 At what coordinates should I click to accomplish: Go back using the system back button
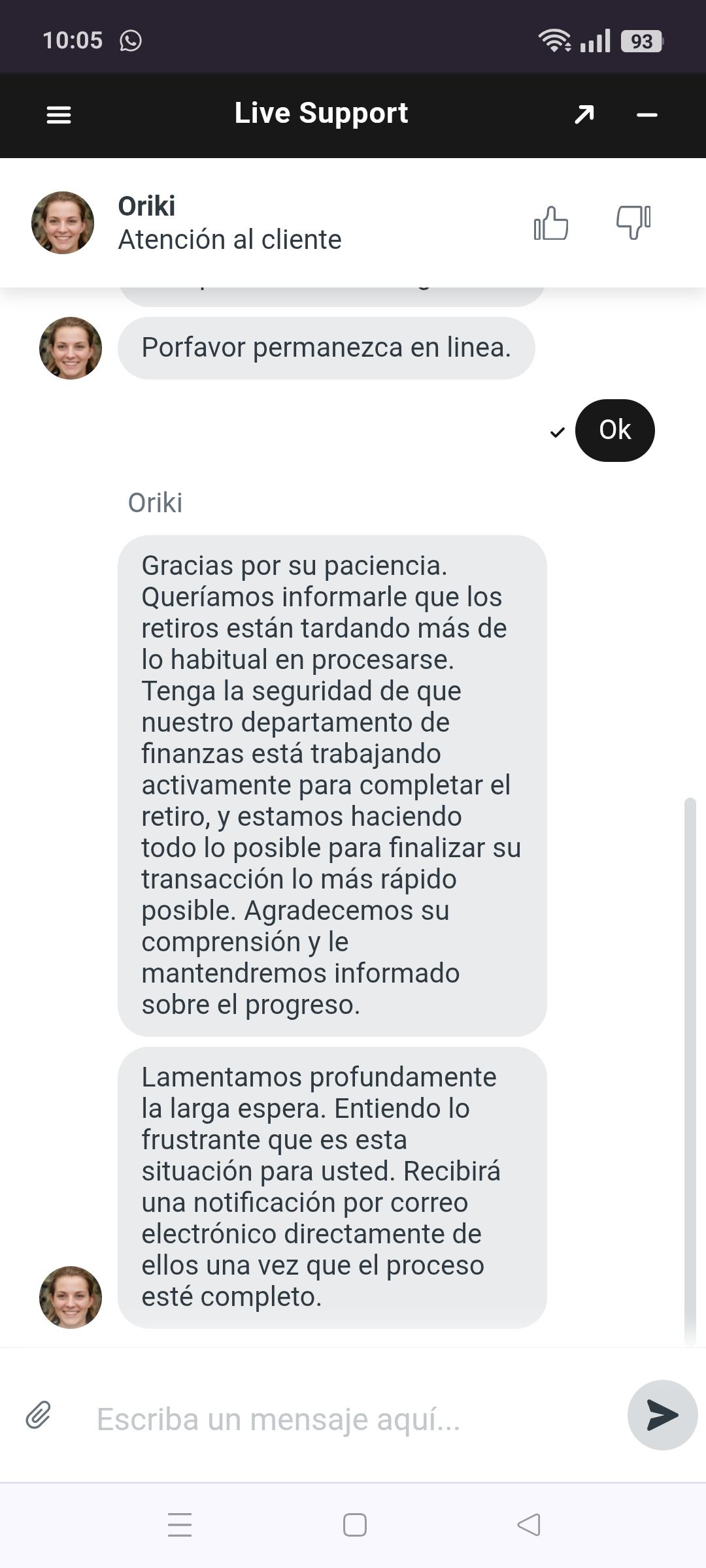click(x=529, y=1525)
